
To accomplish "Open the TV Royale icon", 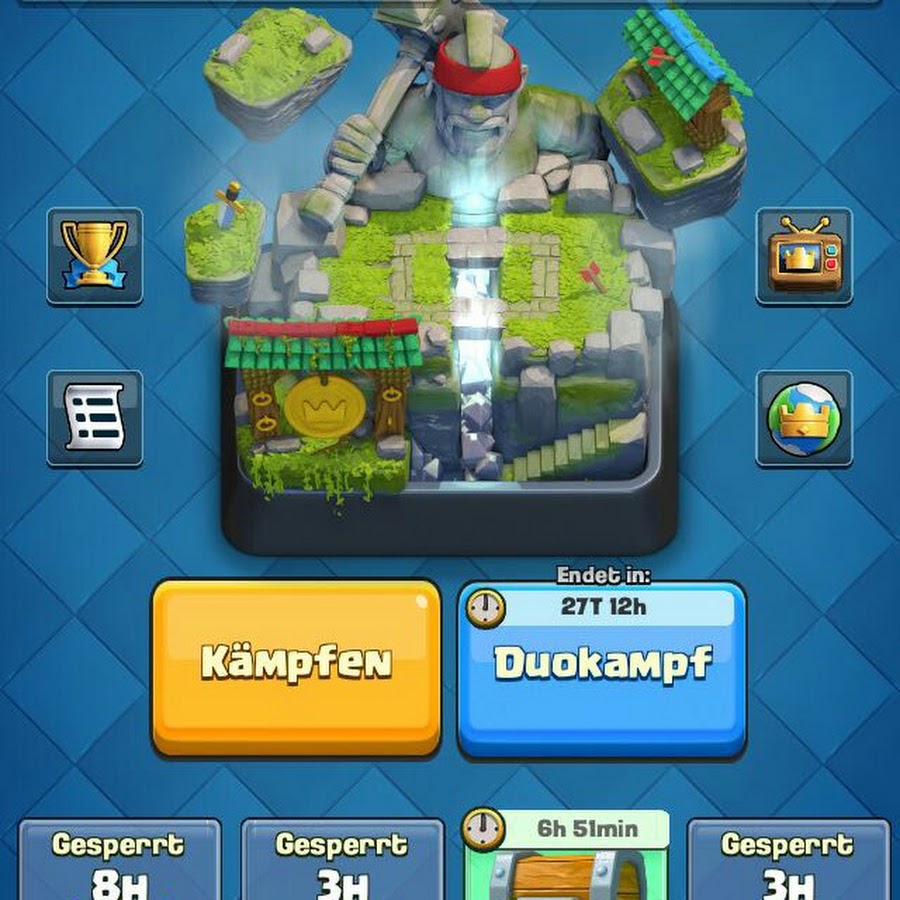I will point(804,256).
